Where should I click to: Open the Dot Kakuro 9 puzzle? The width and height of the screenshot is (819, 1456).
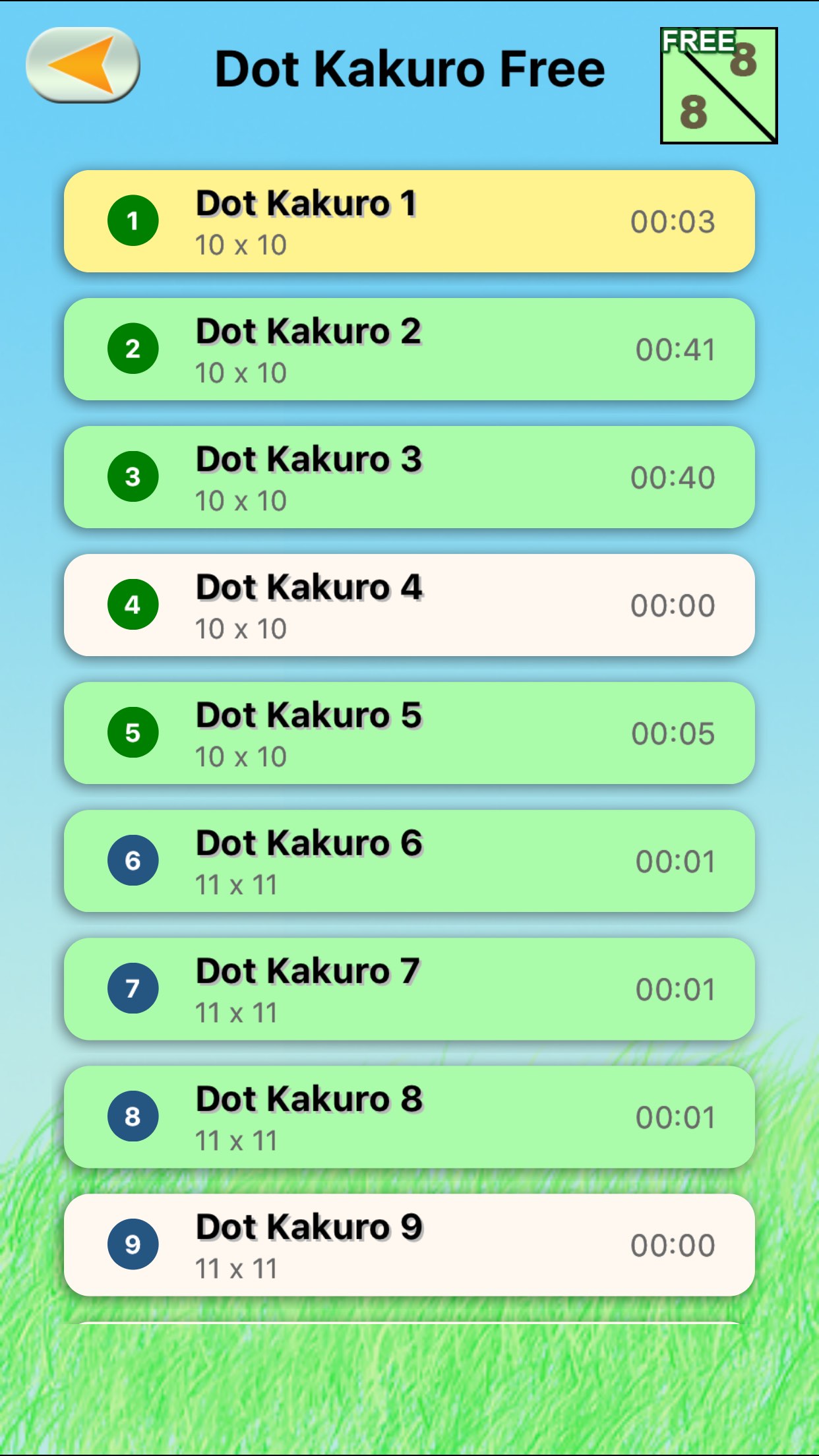click(x=409, y=1245)
